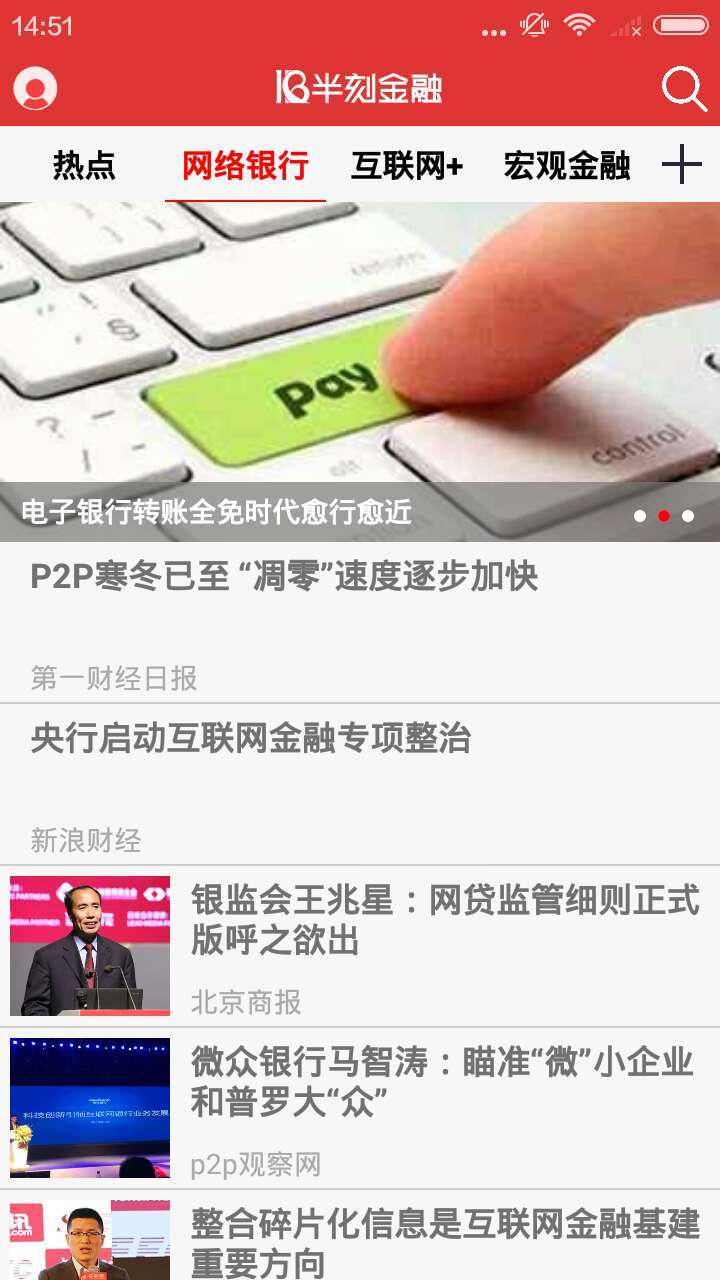Open the article 银监会王兆星：网贷监管细则正式版呼之欲出
Screen dimensions: 720x1280
click(360, 946)
